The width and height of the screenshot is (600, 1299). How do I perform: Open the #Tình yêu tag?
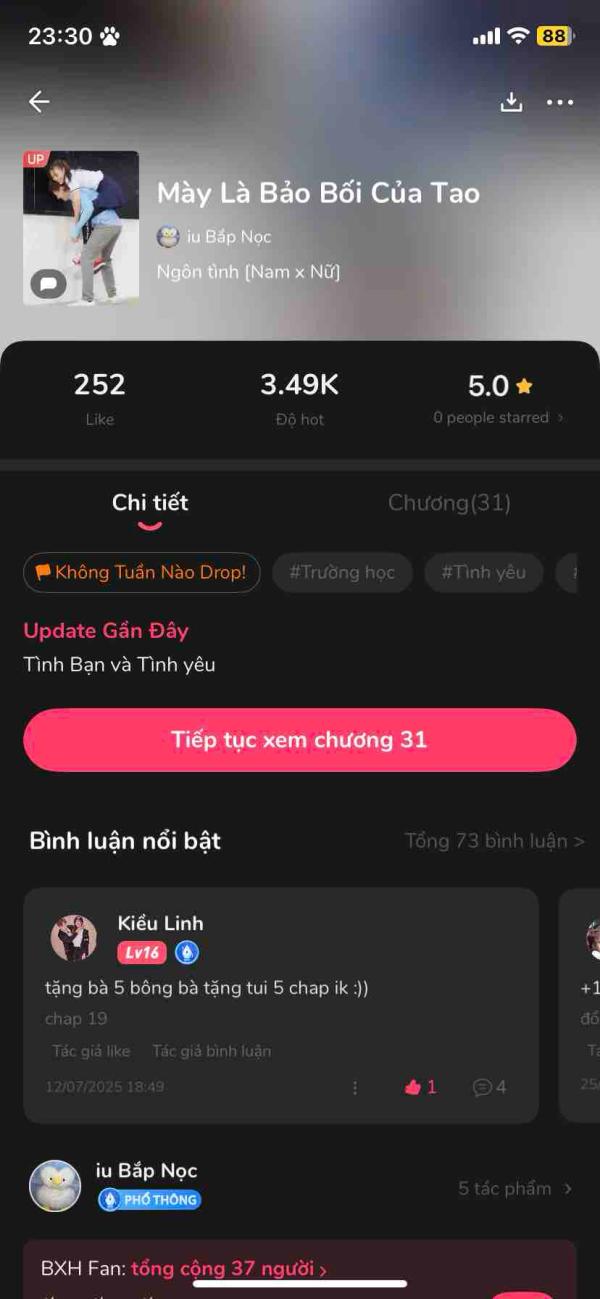click(483, 573)
